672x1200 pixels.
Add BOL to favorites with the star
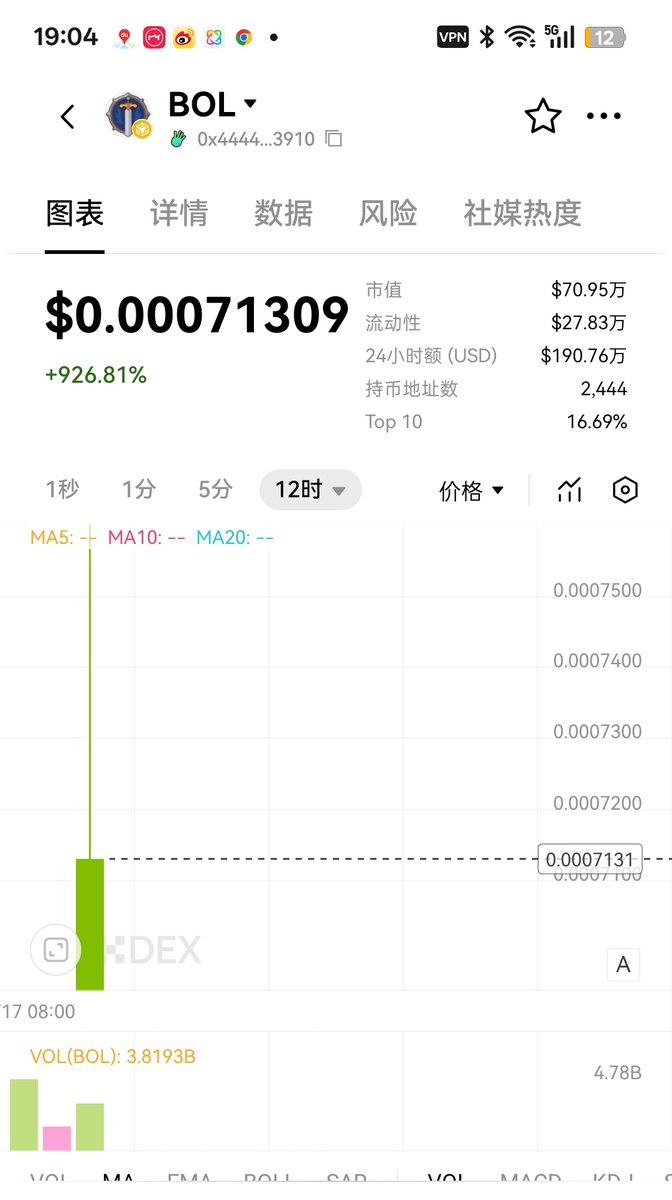(x=543, y=117)
